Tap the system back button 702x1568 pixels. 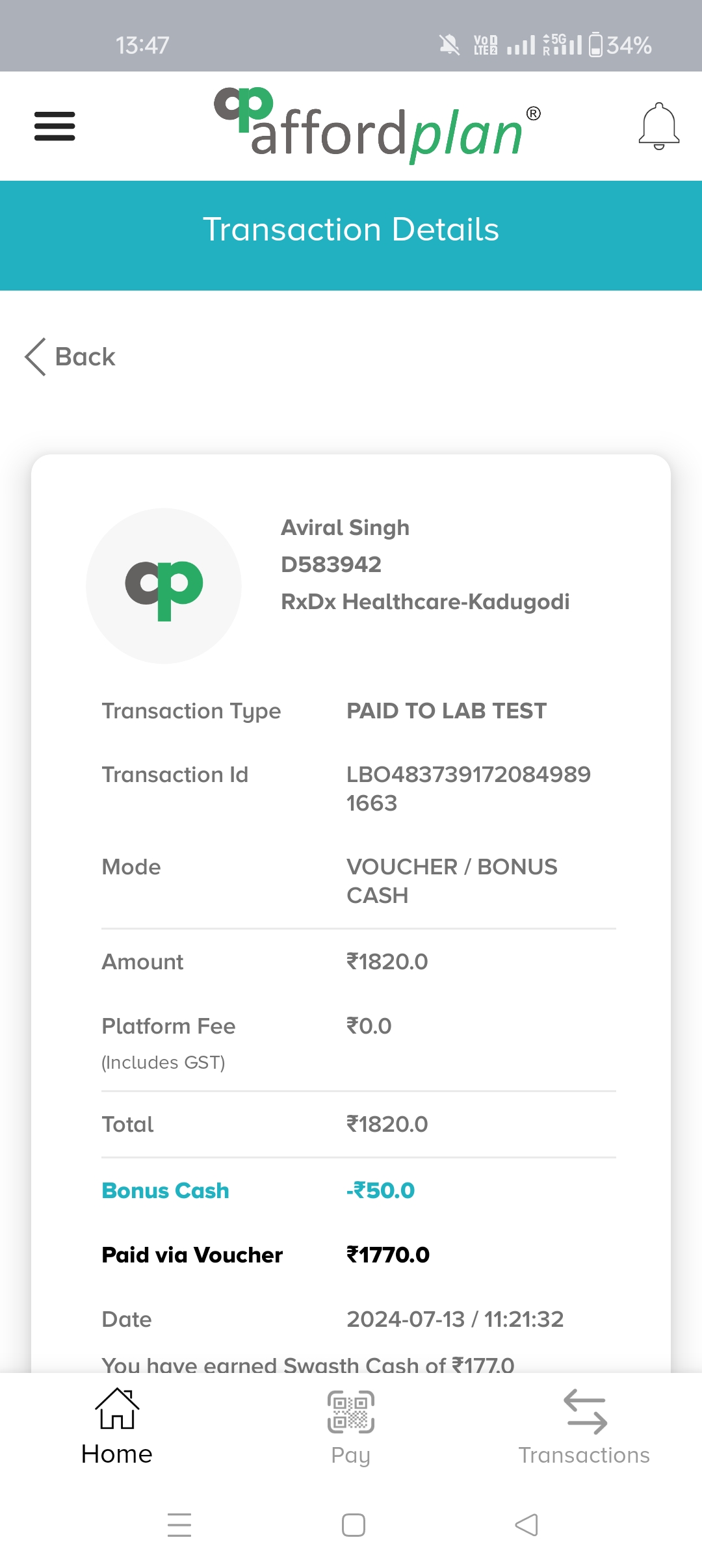(x=526, y=1525)
